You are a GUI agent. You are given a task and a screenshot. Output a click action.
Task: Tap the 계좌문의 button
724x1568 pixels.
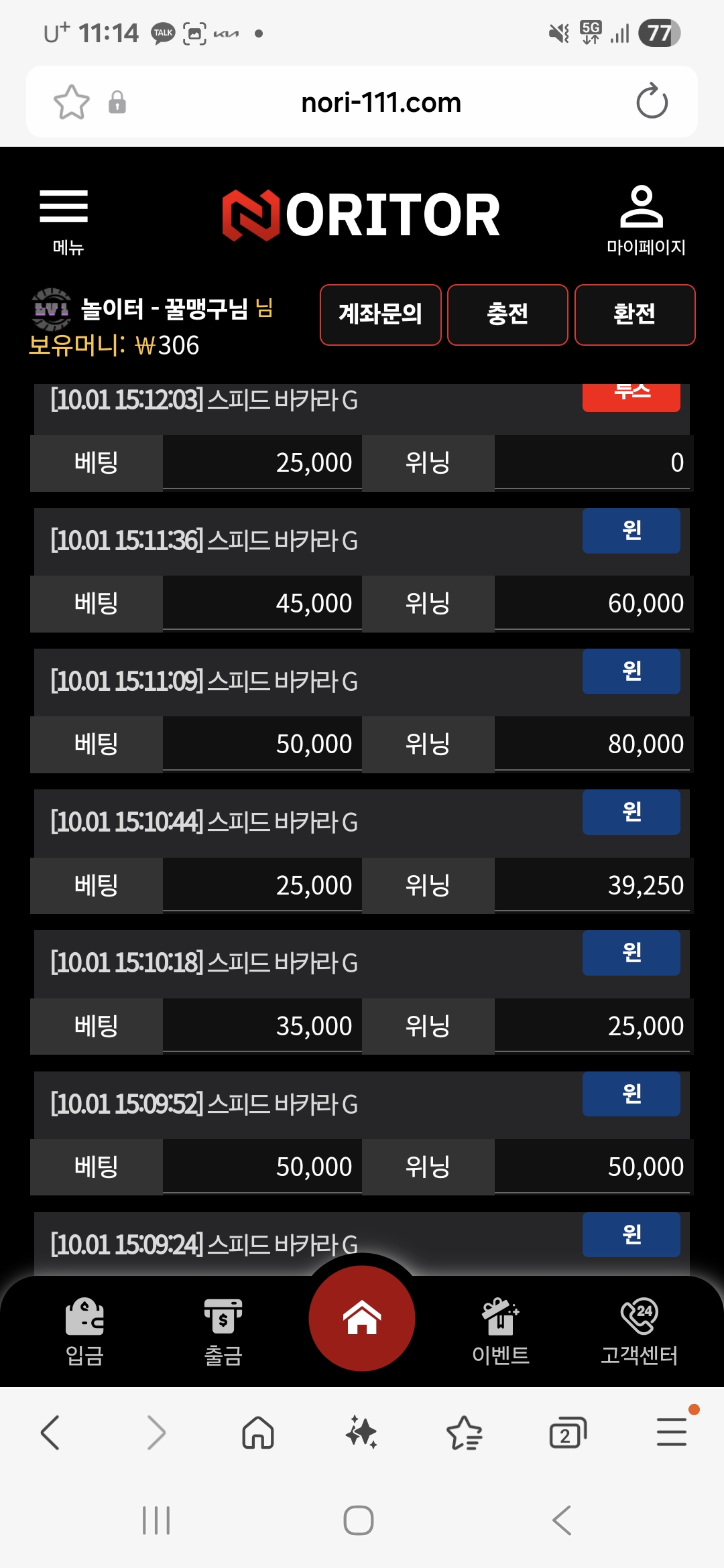pos(380,314)
